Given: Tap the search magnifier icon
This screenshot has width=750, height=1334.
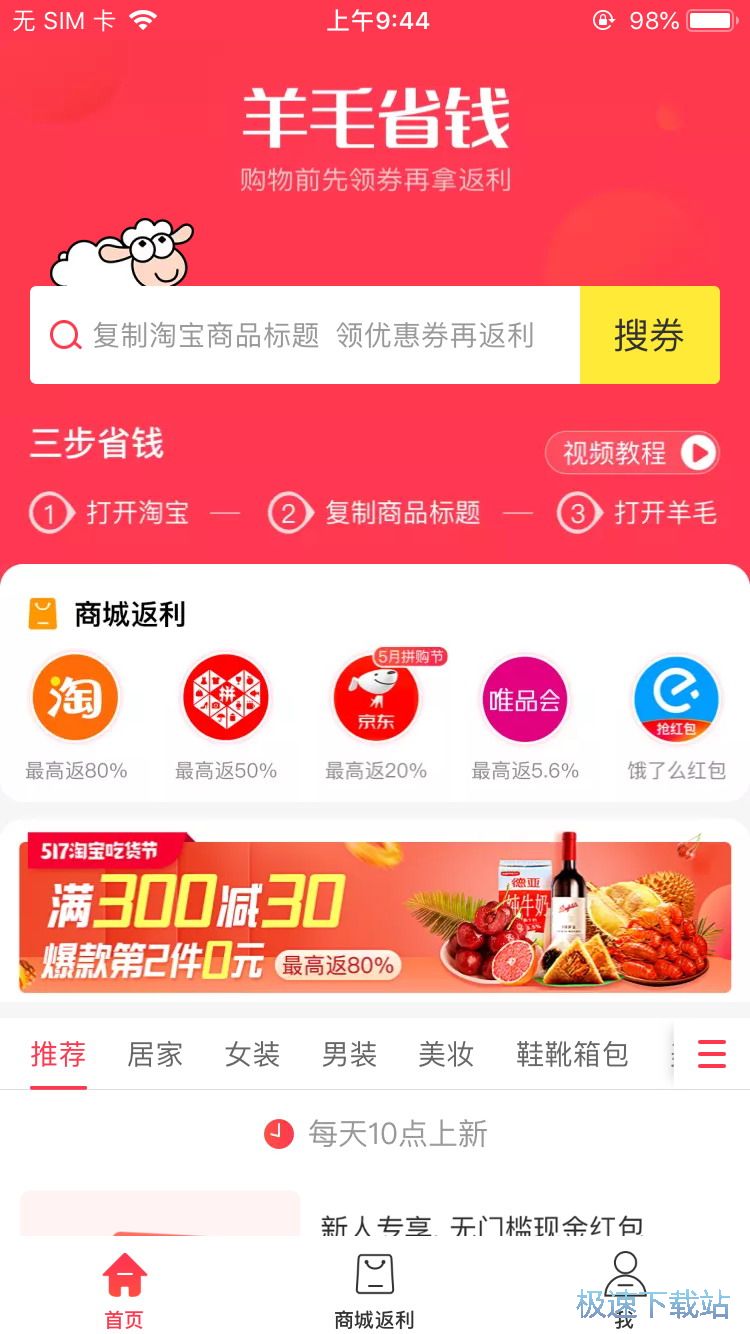Looking at the screenshot, I should (x=64, y=334).
